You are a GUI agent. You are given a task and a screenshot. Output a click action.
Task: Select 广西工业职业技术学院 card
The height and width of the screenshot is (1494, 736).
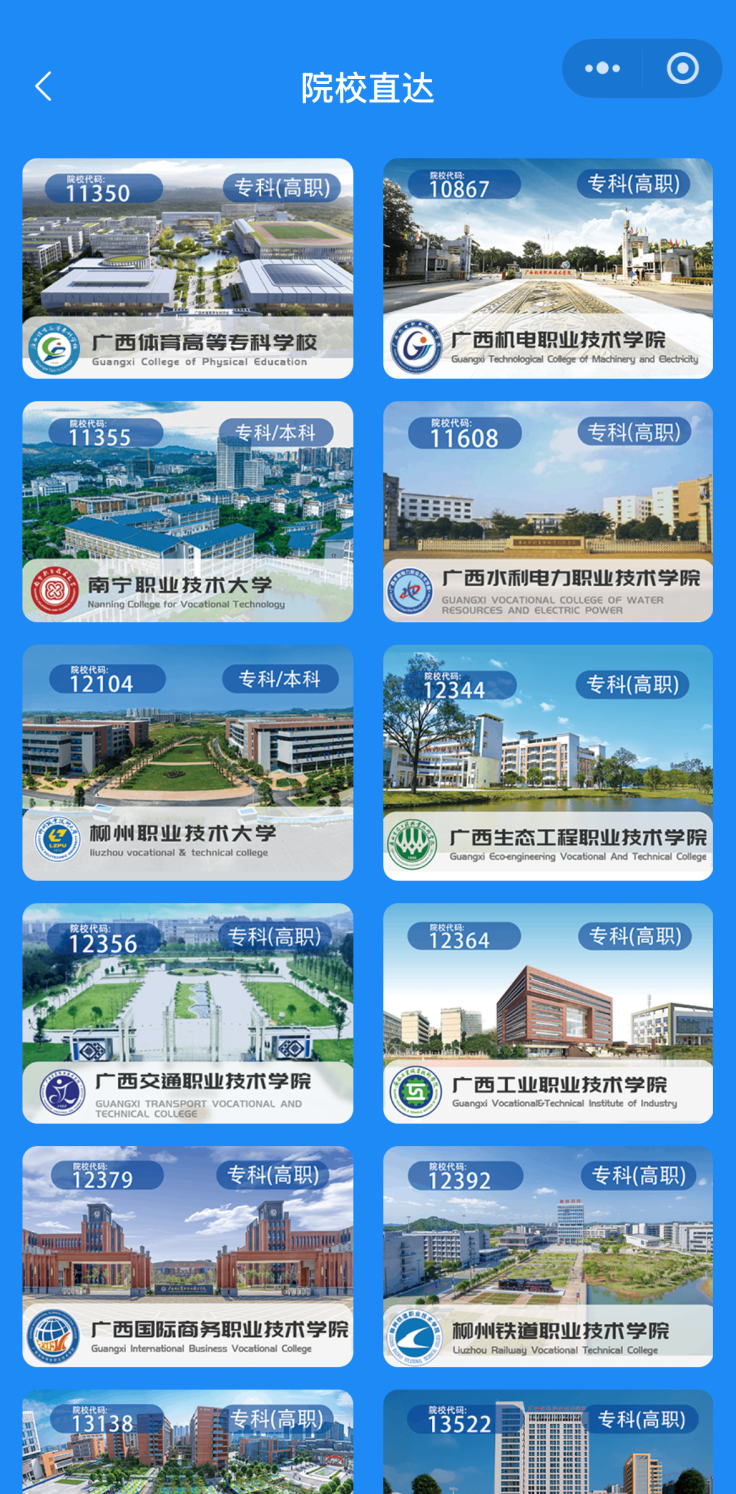coord(548,1013)
